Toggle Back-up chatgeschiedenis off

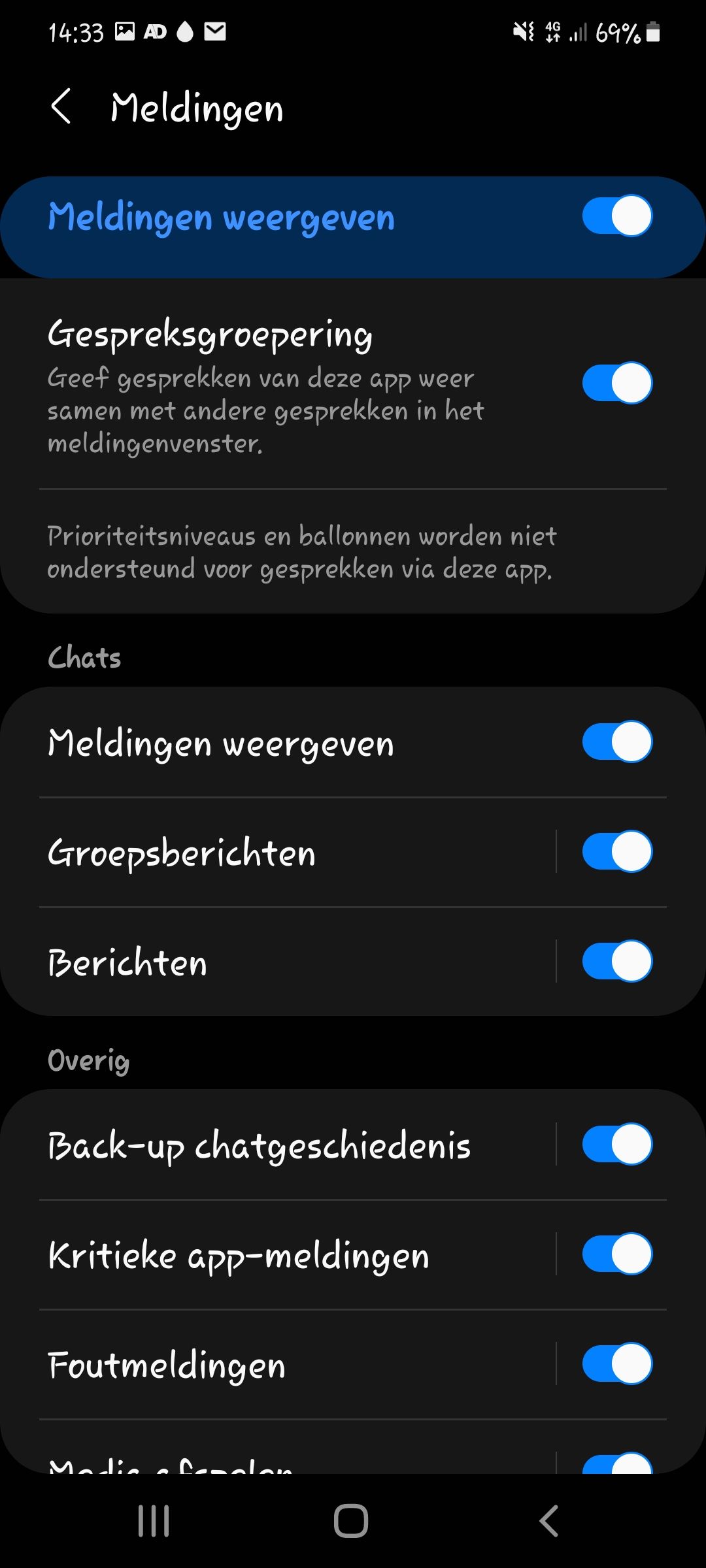point(616,1144)
